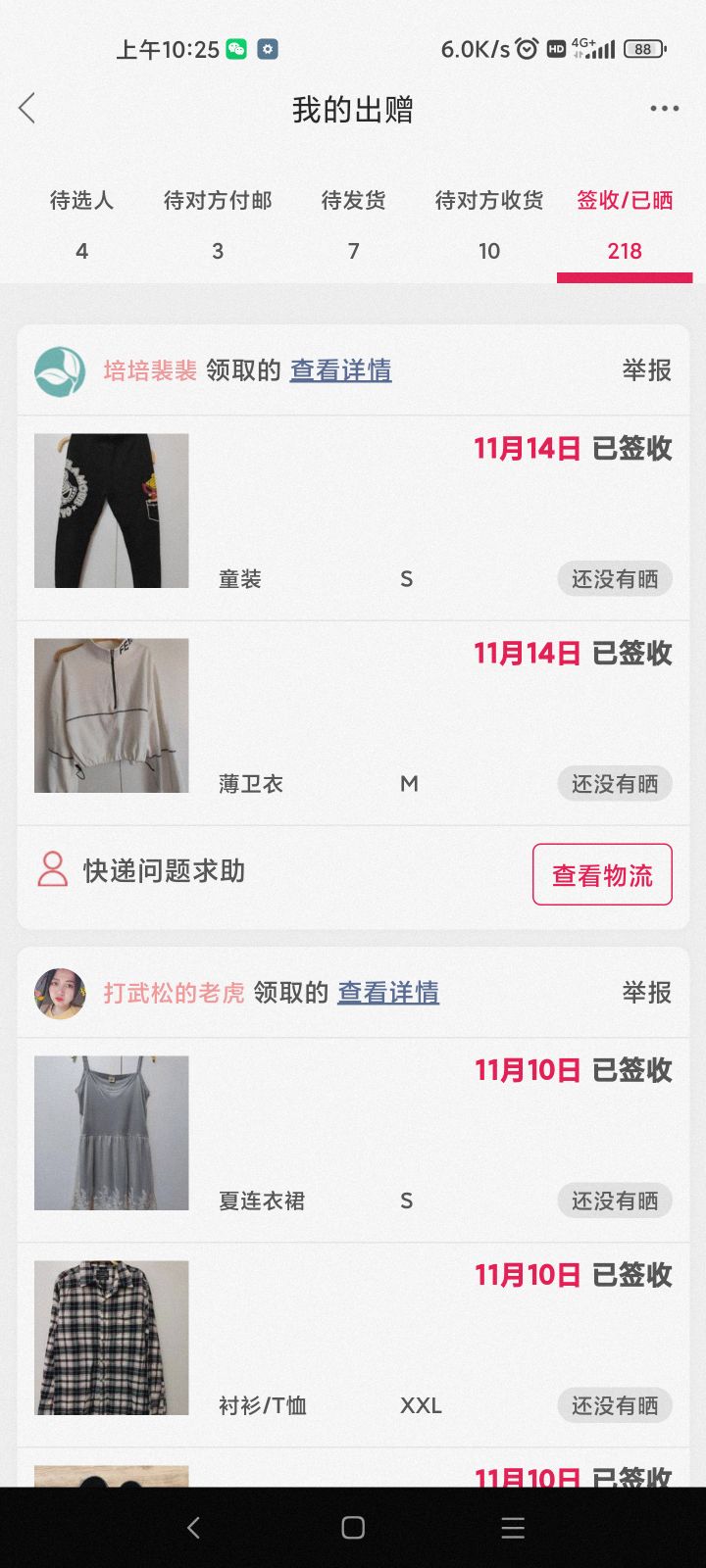Select the 待发货 tab
This screenshot has width=706, height=1568.
click(354, 225)
